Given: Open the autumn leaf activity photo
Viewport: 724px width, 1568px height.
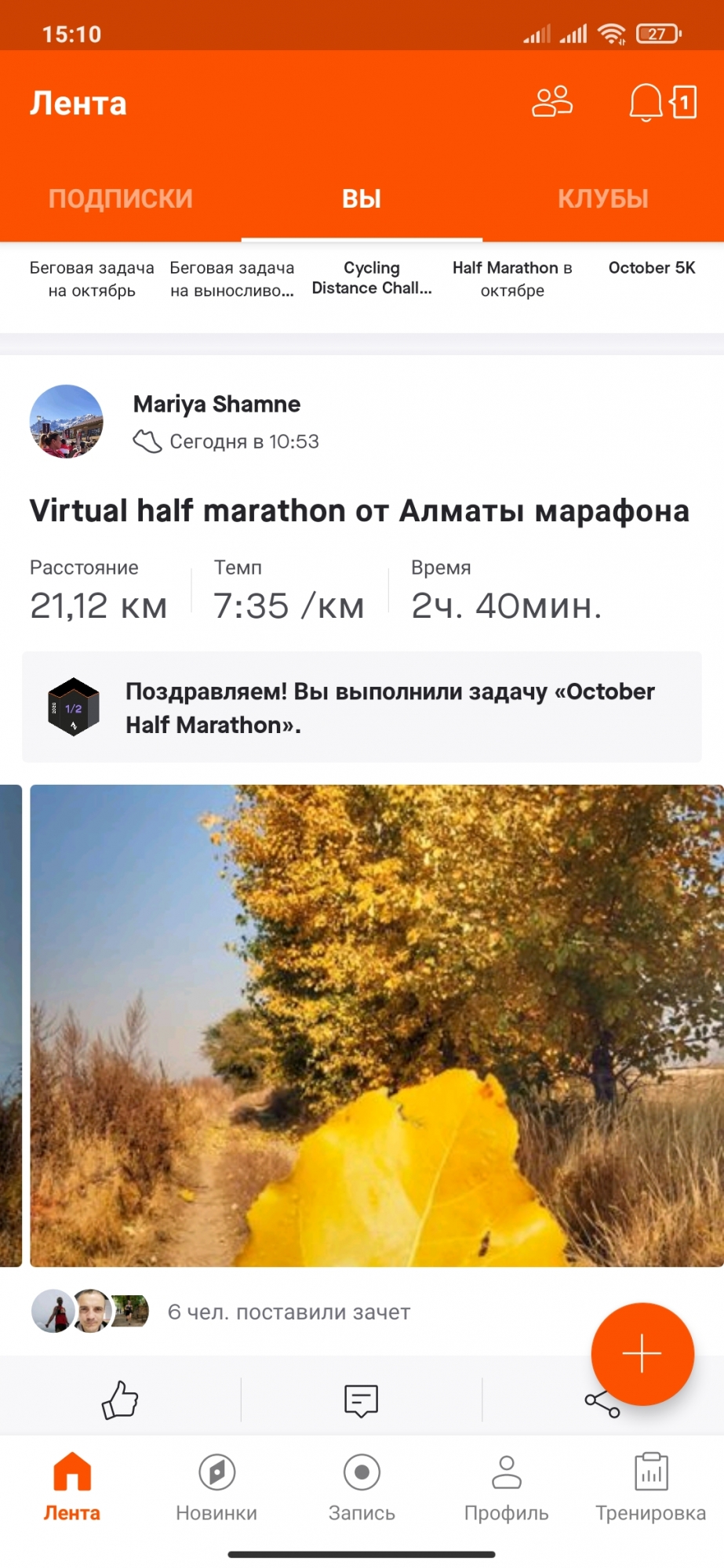Looking at the screenshot, I should pyautogui.click(x=377, y=1025).
